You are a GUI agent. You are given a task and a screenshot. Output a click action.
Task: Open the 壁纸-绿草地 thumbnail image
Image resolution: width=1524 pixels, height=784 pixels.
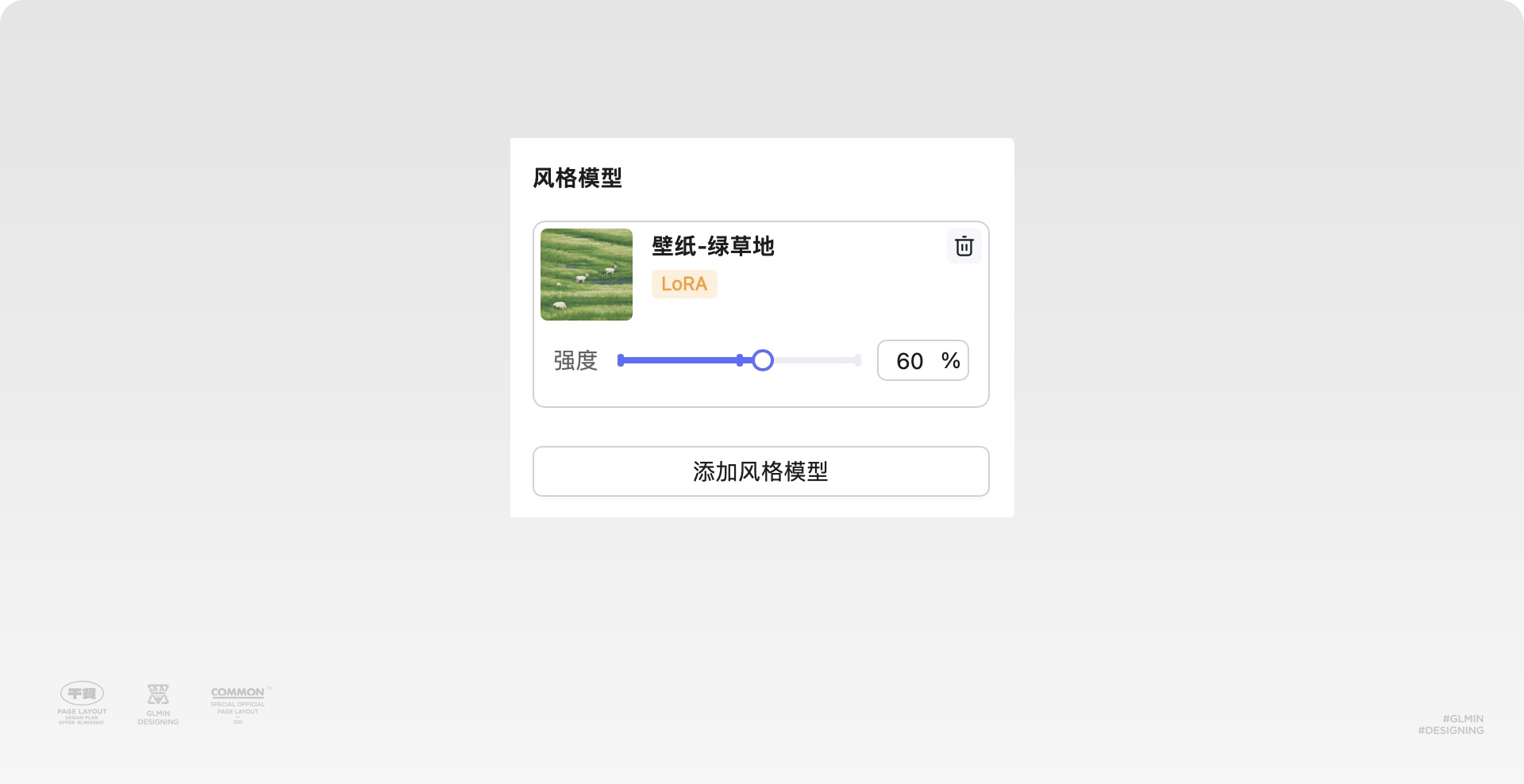[587, 275]
